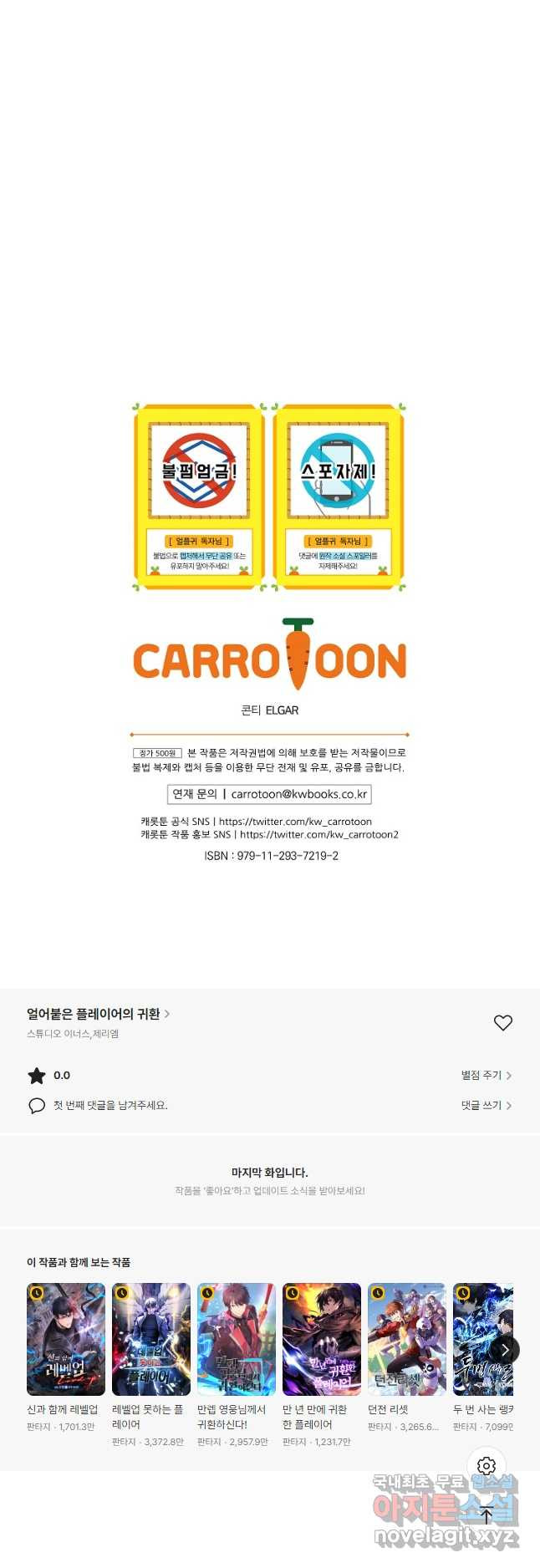Screen dimensions: 540x1568
Task: Open 얼어붙은 플레이어의 귀환 series page
Action: [98, 1014]
